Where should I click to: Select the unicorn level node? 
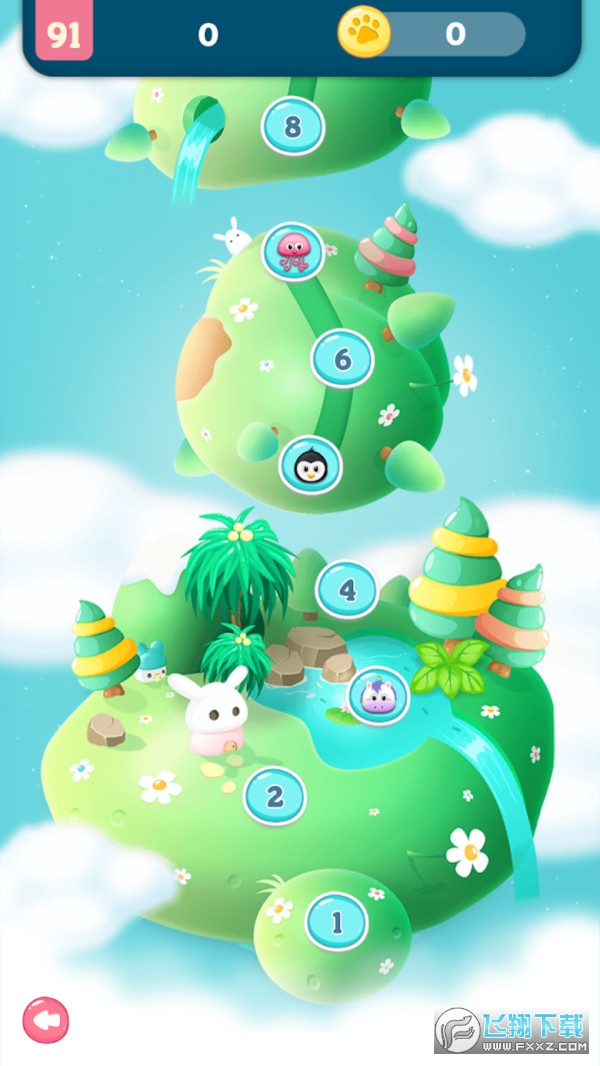[378, 695]
